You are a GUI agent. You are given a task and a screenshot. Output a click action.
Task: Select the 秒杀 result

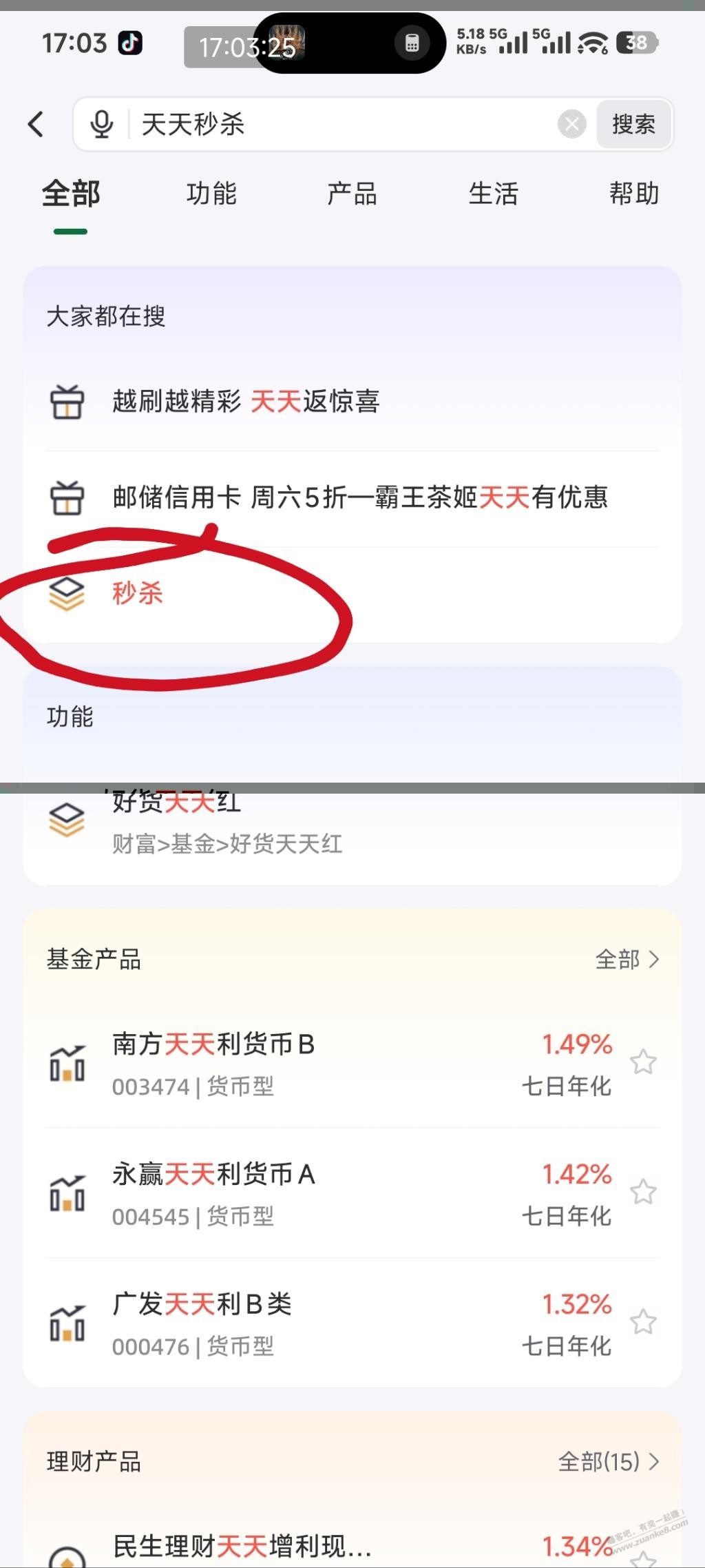click(x=138, y=593)
